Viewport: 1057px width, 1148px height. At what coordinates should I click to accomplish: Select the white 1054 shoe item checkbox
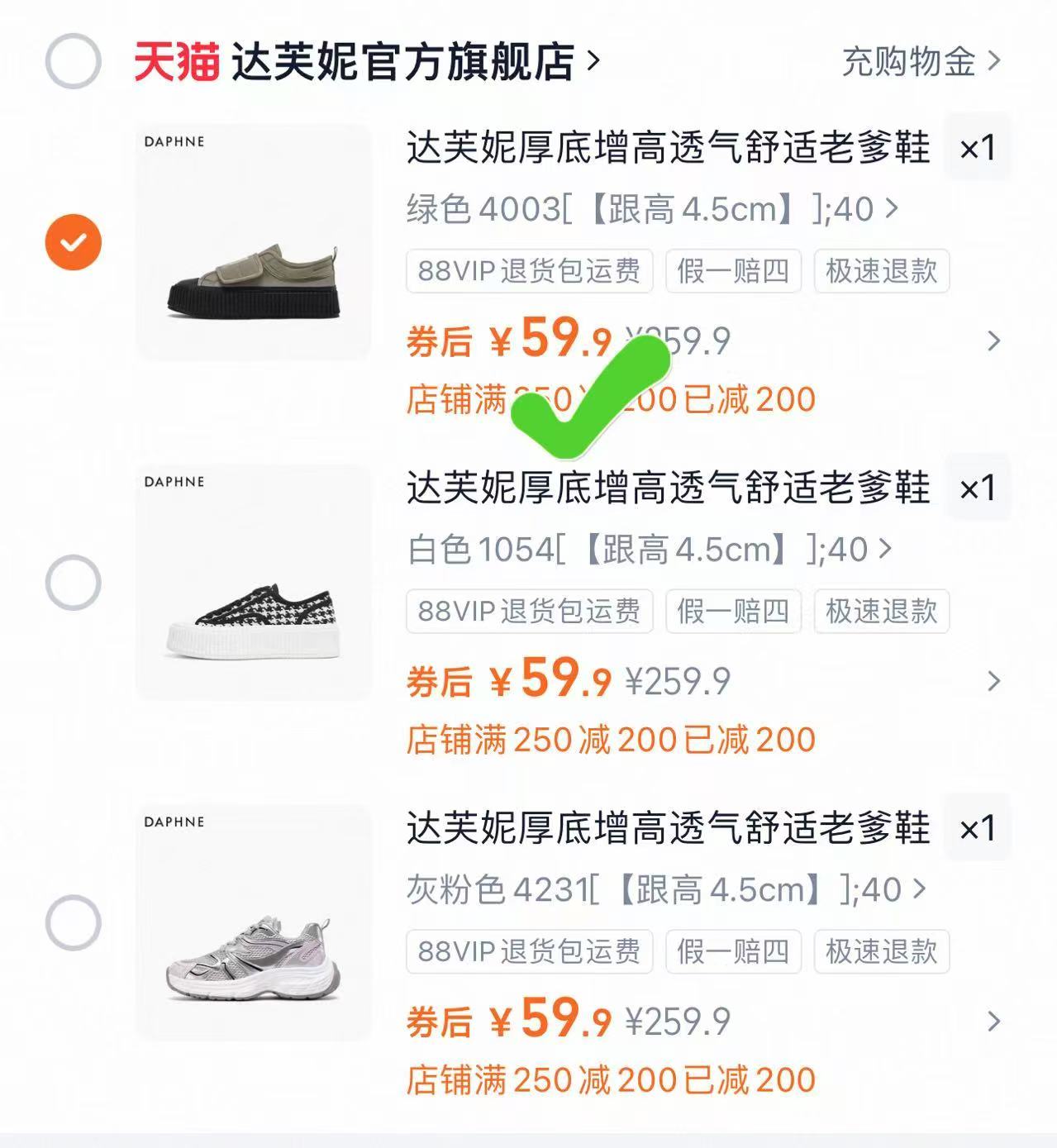click(72, 583)
